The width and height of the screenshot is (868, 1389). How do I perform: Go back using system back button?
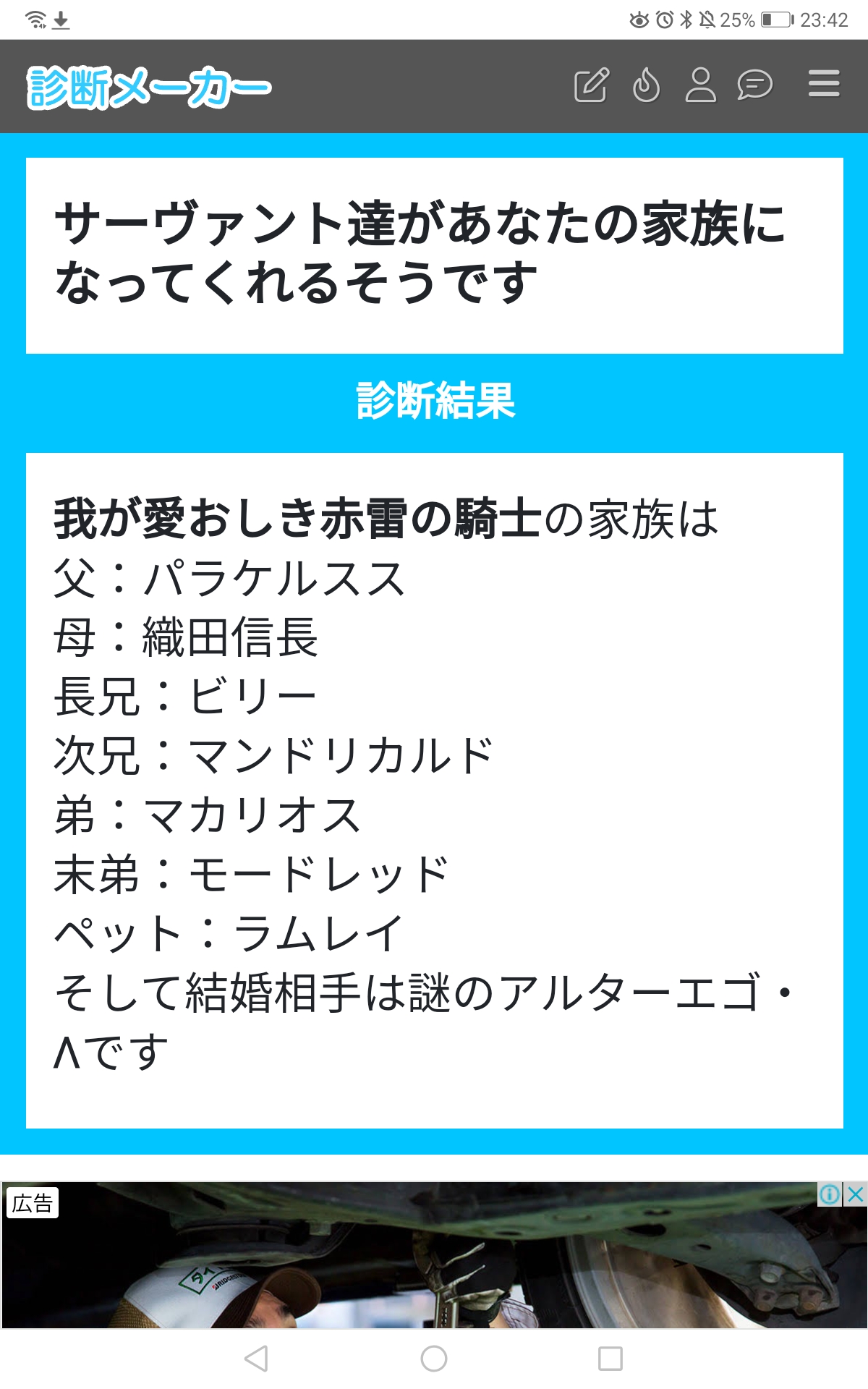coord(257,1359)
